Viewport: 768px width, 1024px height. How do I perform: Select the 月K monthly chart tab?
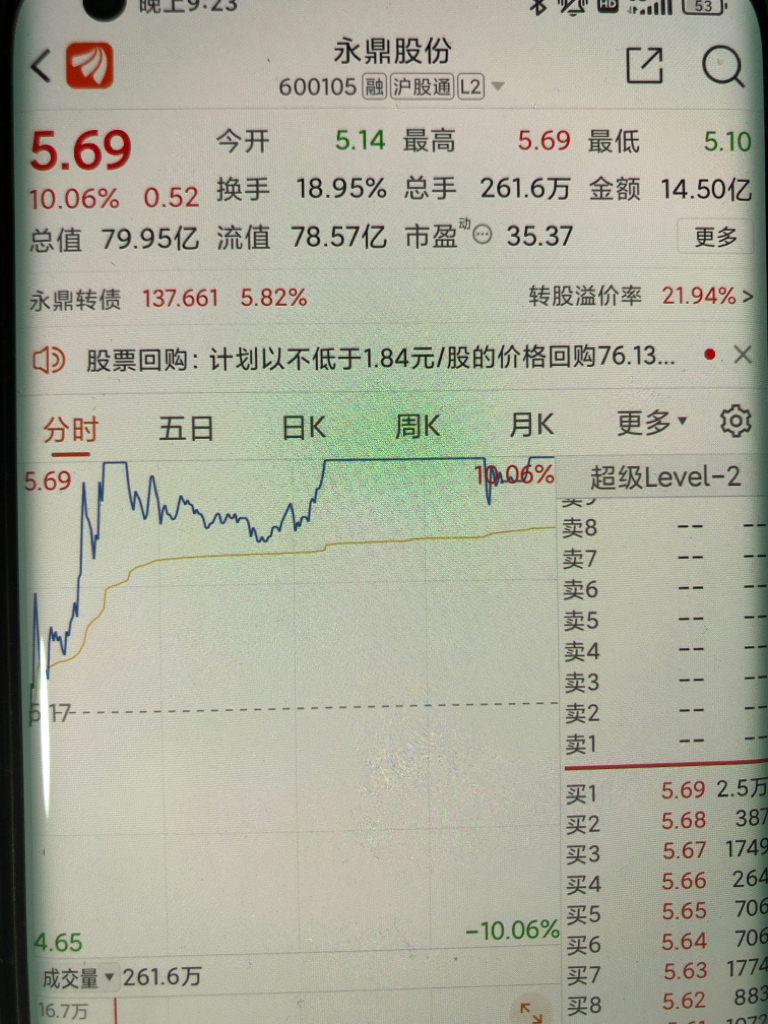tap(530, 426)
